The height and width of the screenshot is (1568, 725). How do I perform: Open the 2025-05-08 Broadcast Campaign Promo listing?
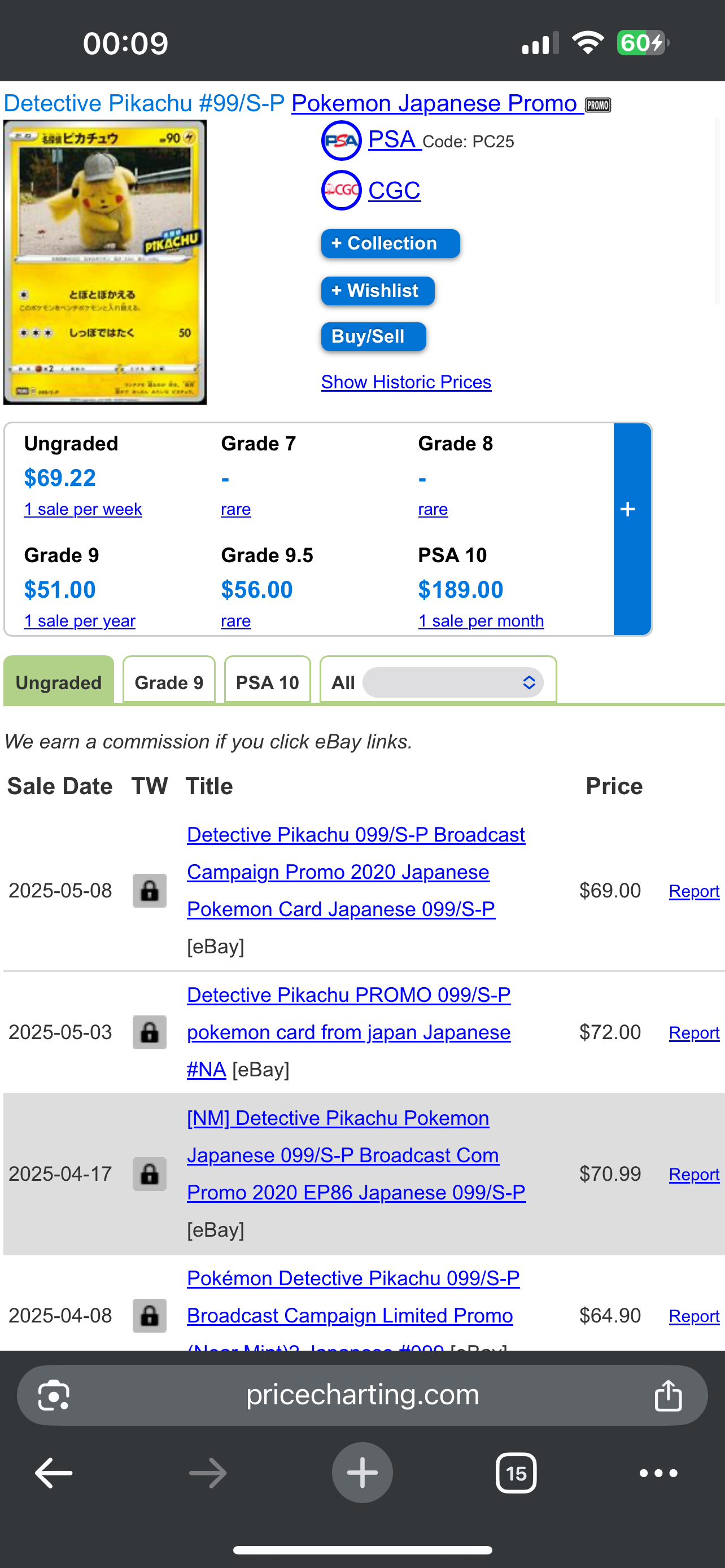(x=356, y=871)
